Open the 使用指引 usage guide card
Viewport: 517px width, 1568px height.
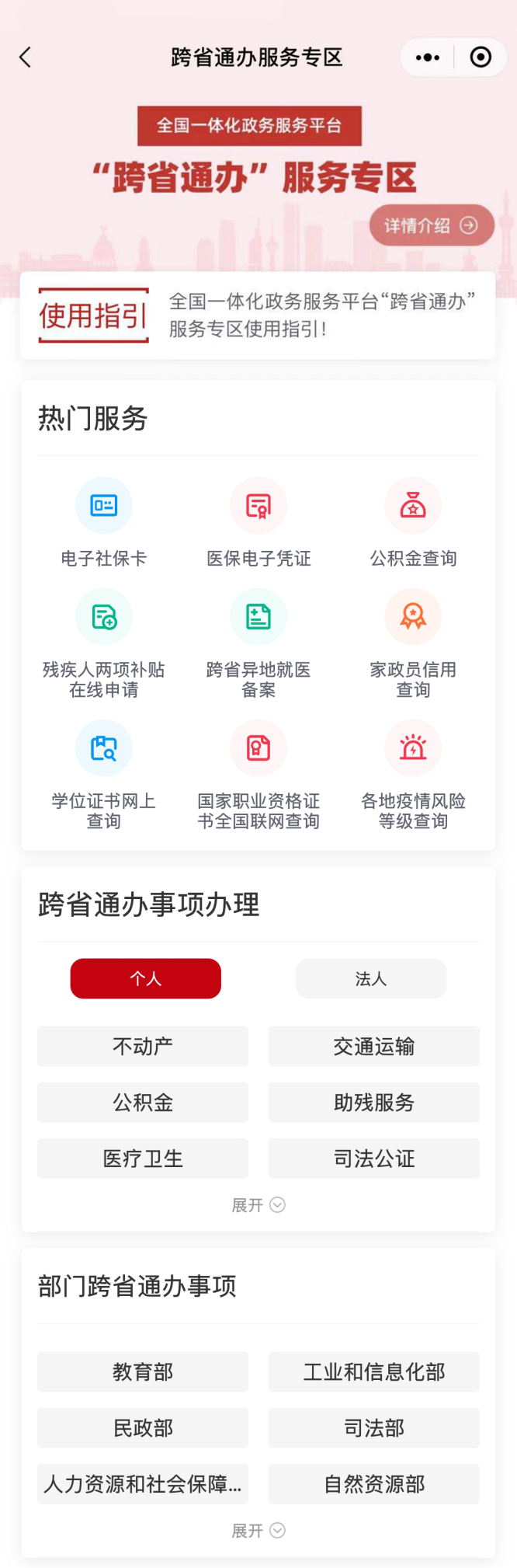coord(258,315)
